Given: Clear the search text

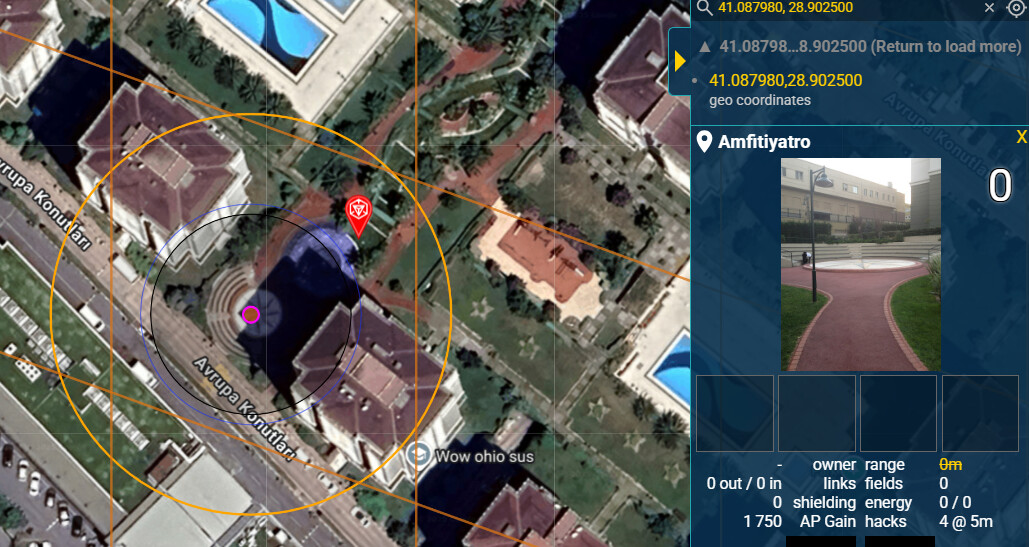Looking at the screenshot, I should click(990, 8).
